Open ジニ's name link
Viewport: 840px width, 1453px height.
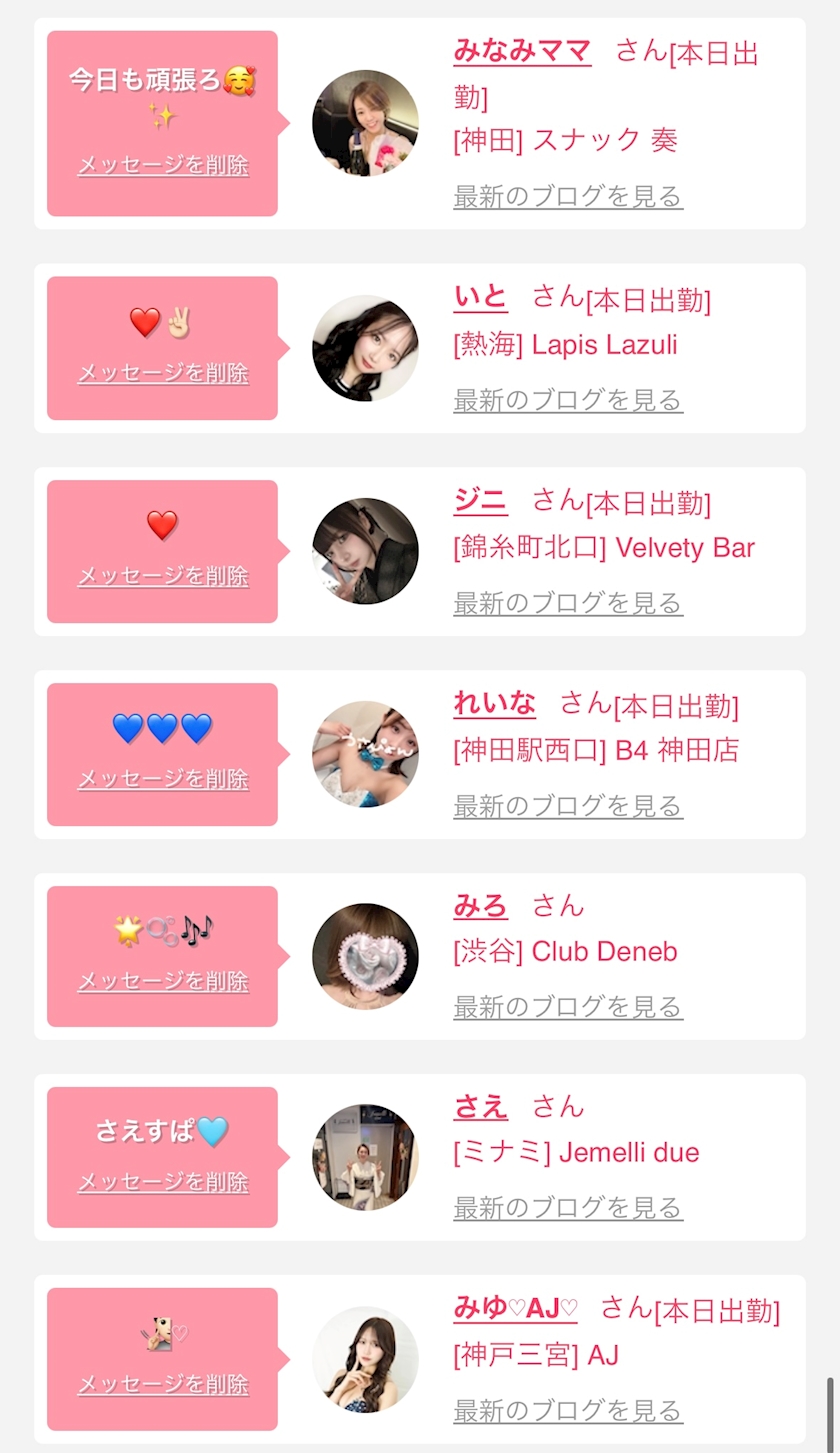480,499
